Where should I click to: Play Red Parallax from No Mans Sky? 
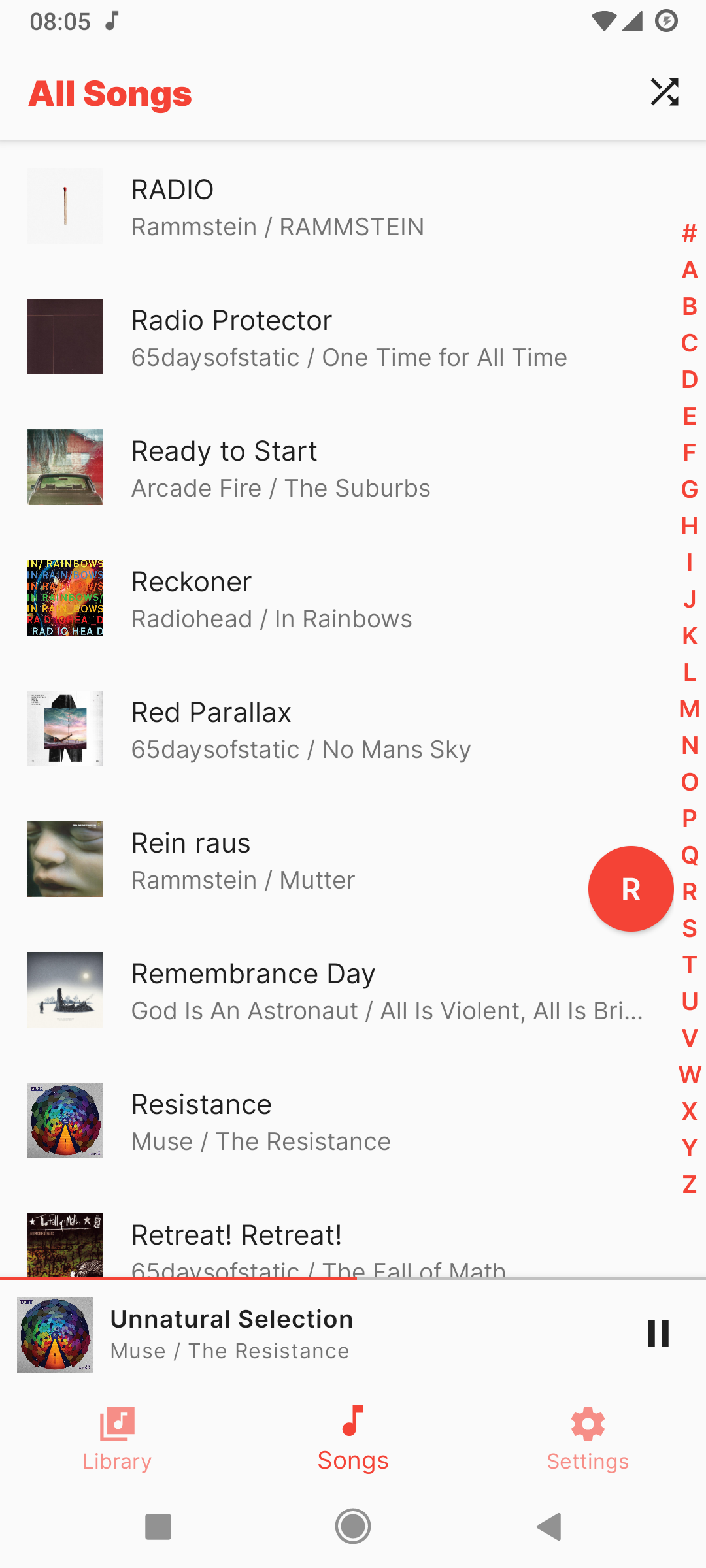pos(327,729)
